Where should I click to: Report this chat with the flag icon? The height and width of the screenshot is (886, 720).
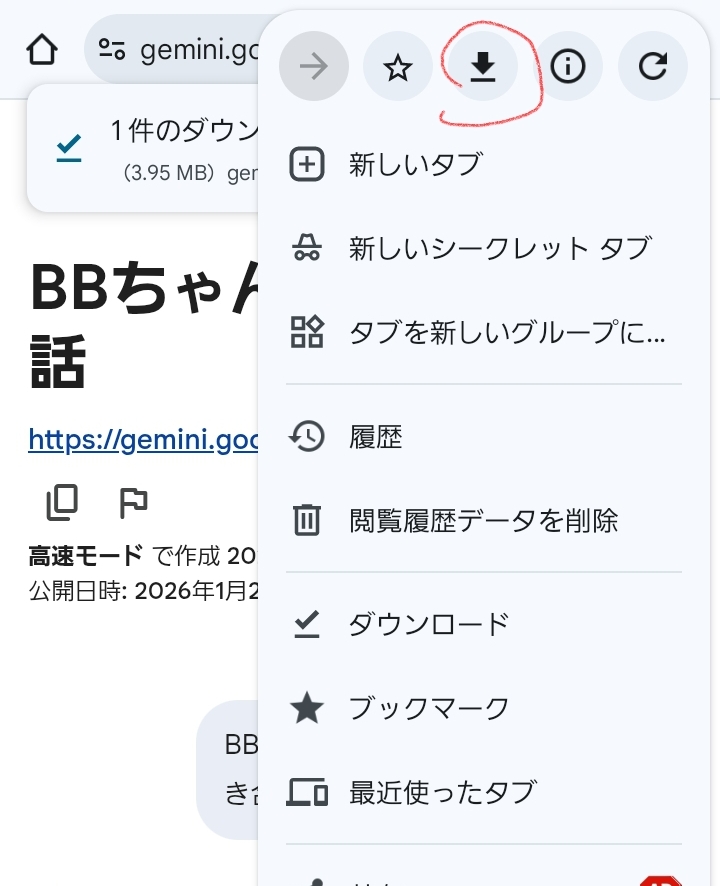point(133,503)
